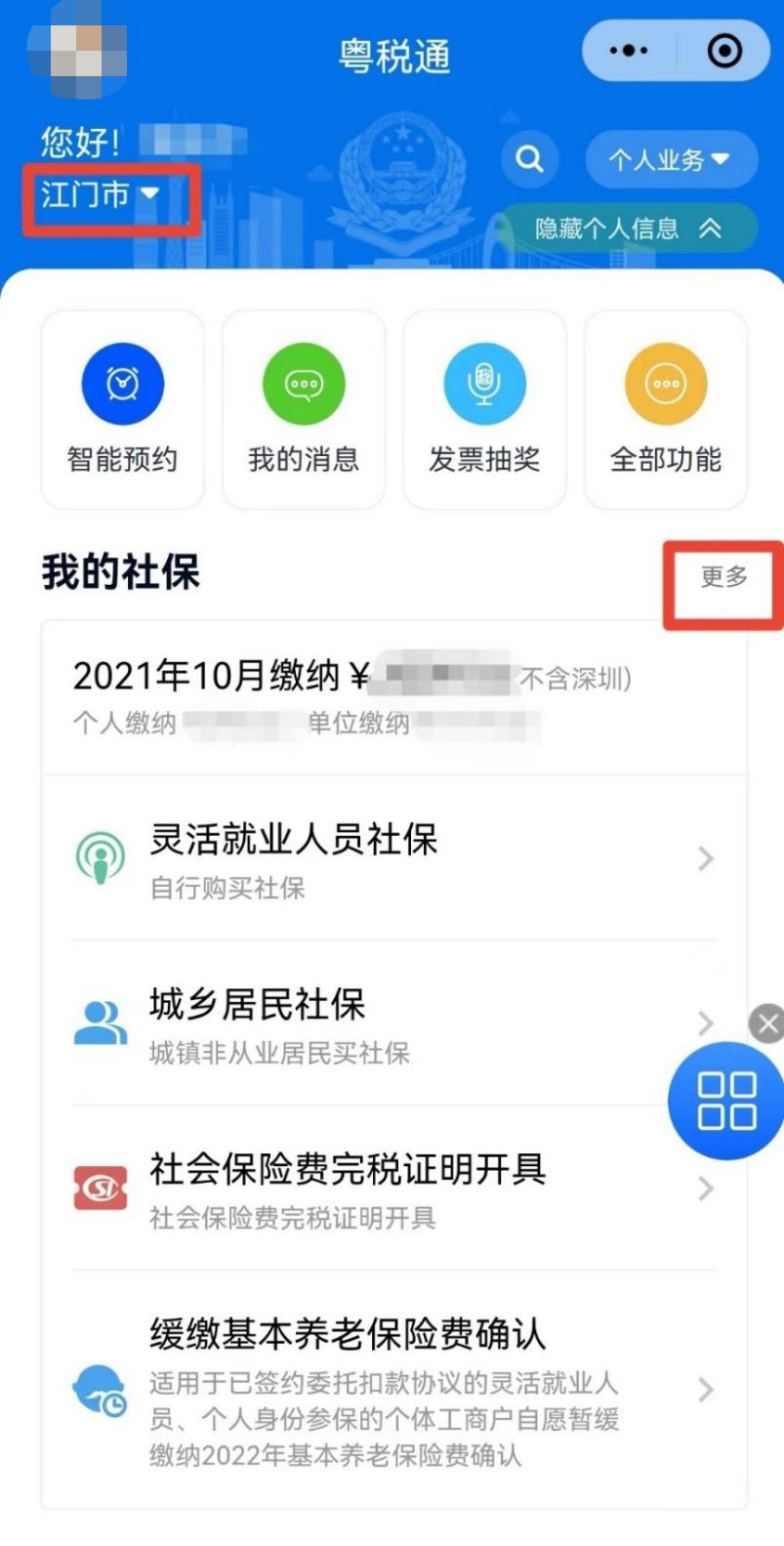Open the mini program overflow menu

coord(628,51)
